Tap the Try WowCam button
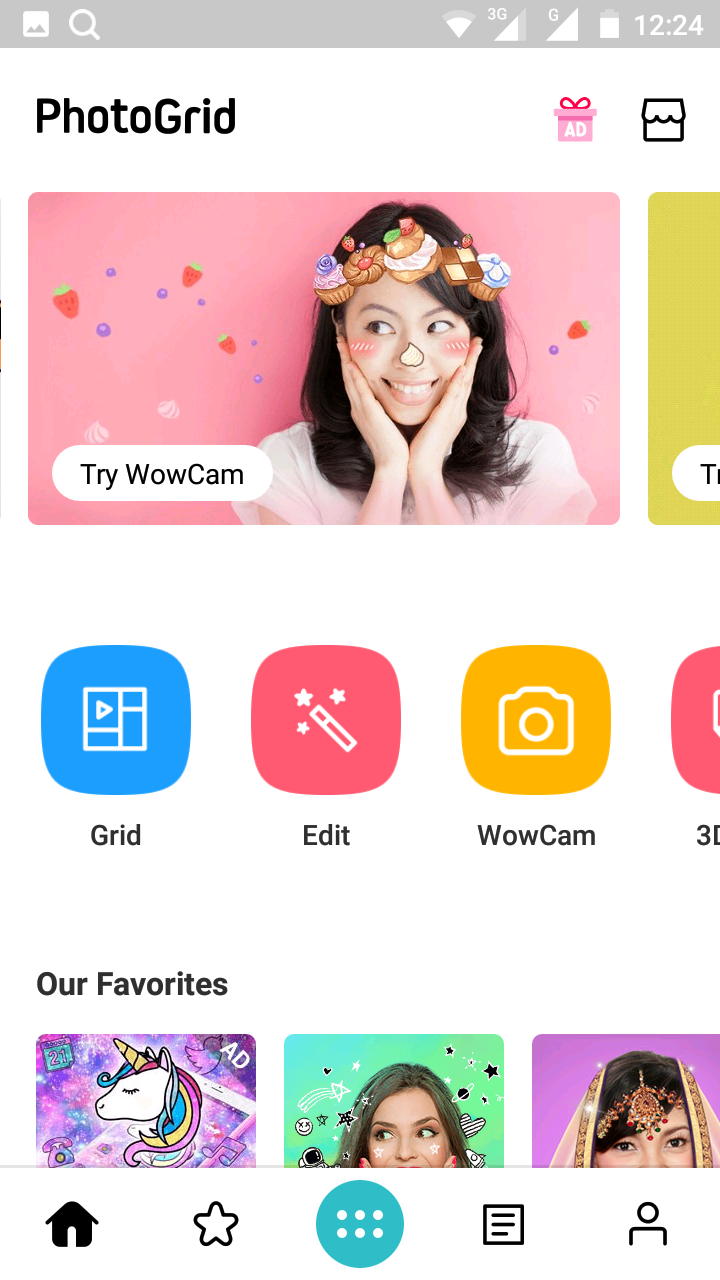This screenshot has height=1280, width=720. [x=162, y=473]
